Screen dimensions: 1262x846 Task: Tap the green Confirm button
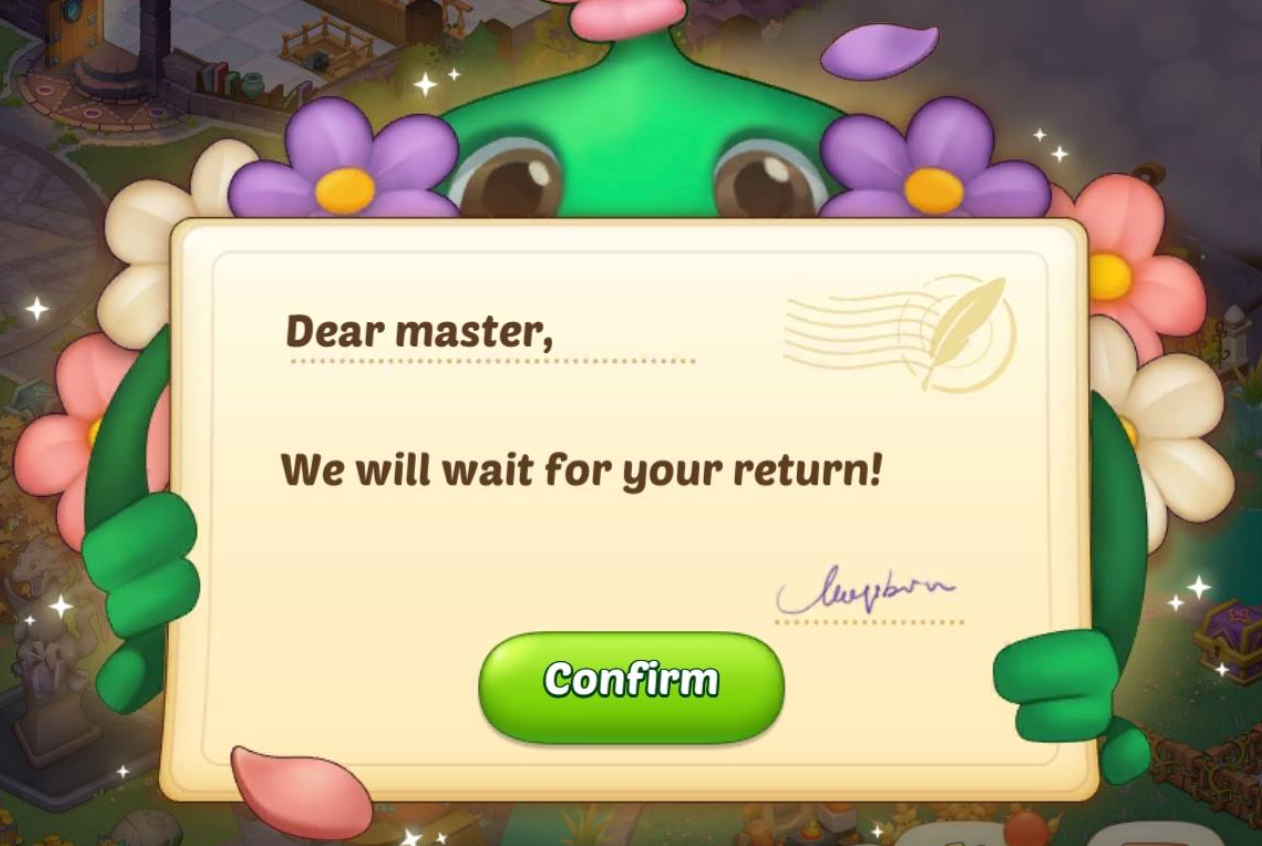click(631, 684)
